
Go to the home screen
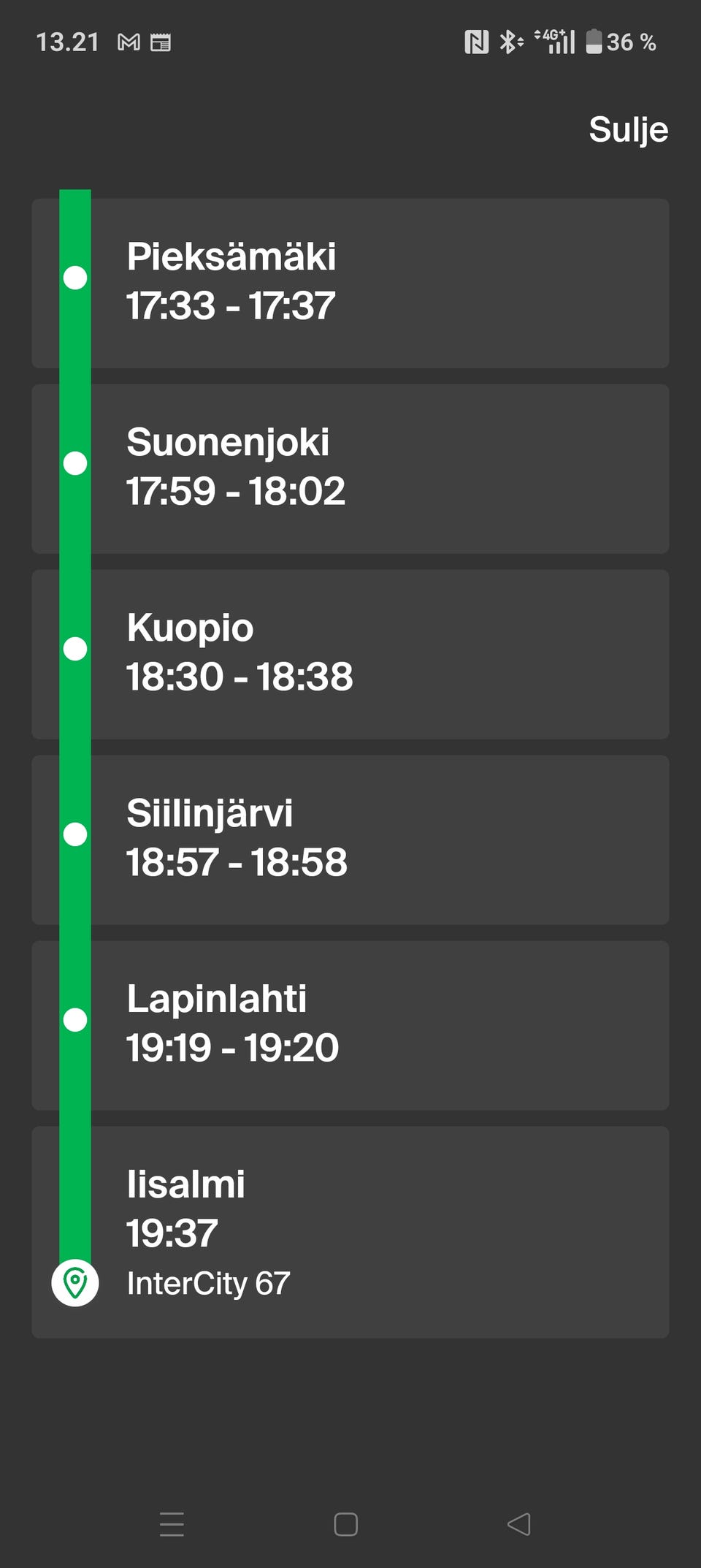point(345,1524)
